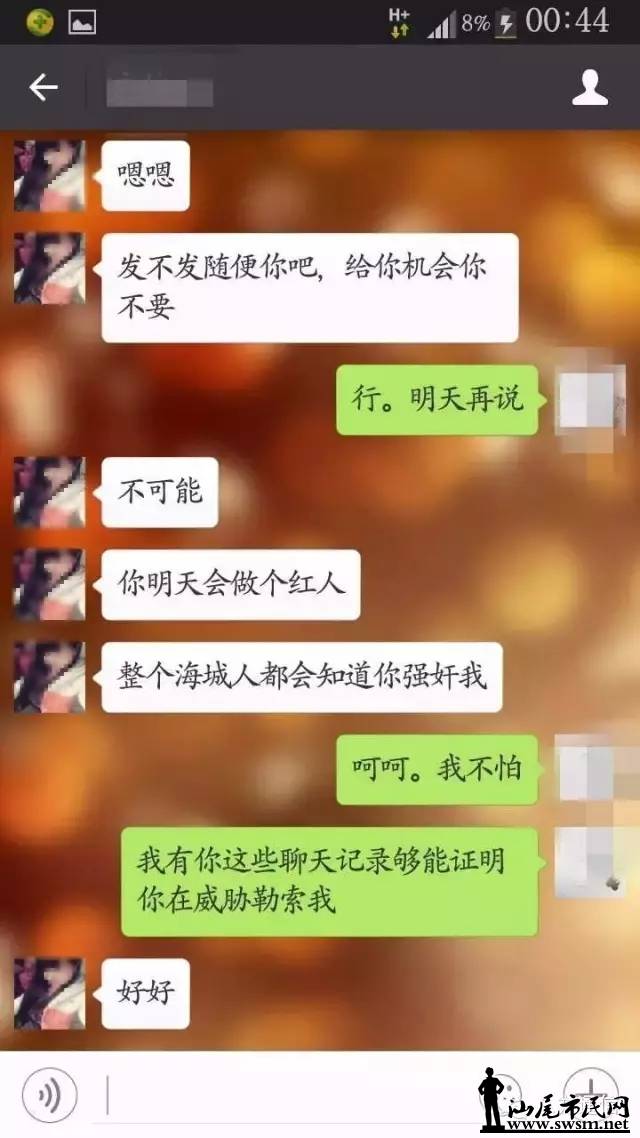The image size is (640, 1138).
Task: Switch to voice message input
Action: tap(49, 1096)
